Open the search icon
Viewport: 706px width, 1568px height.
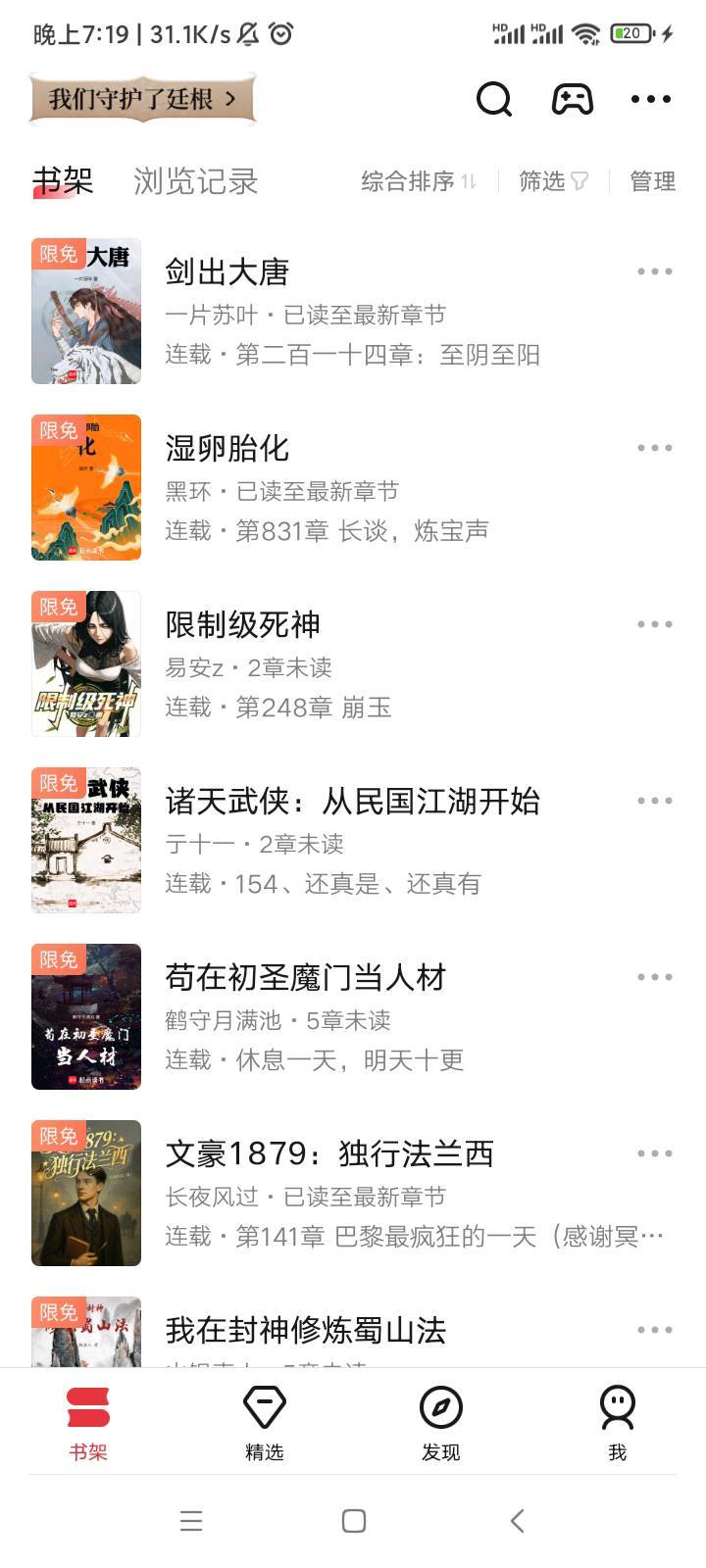click(494, 99)
